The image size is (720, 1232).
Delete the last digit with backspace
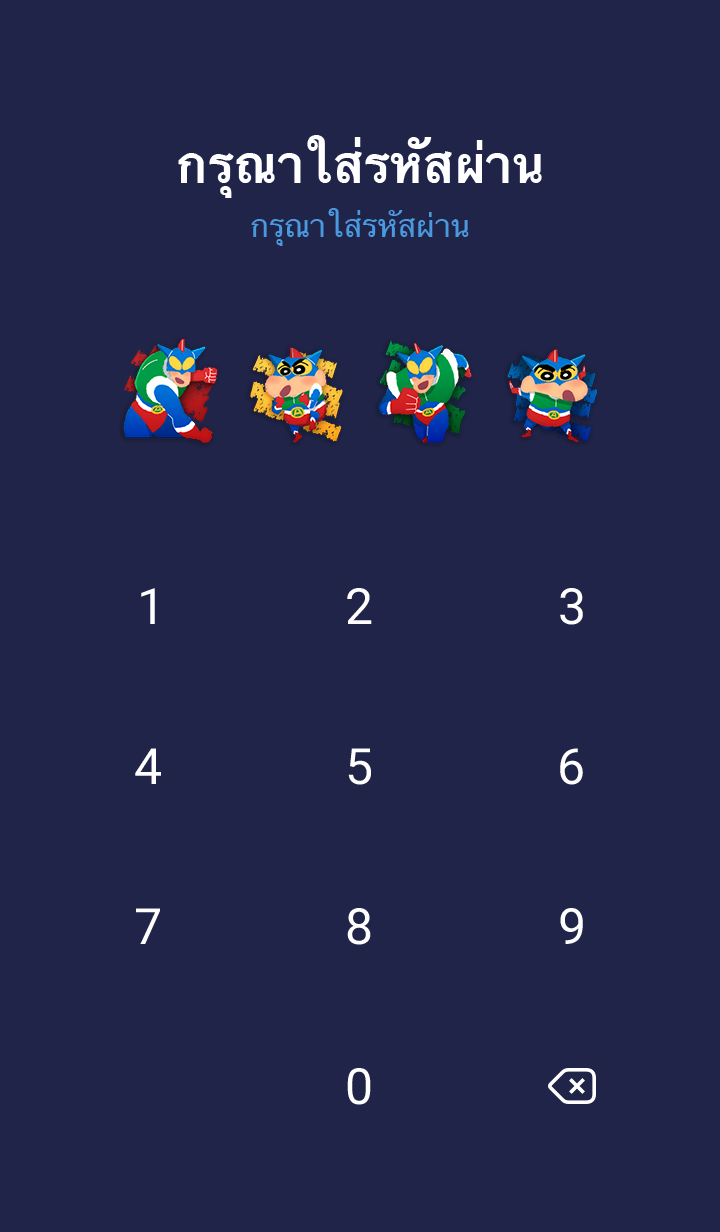(x=572, y=1086)
